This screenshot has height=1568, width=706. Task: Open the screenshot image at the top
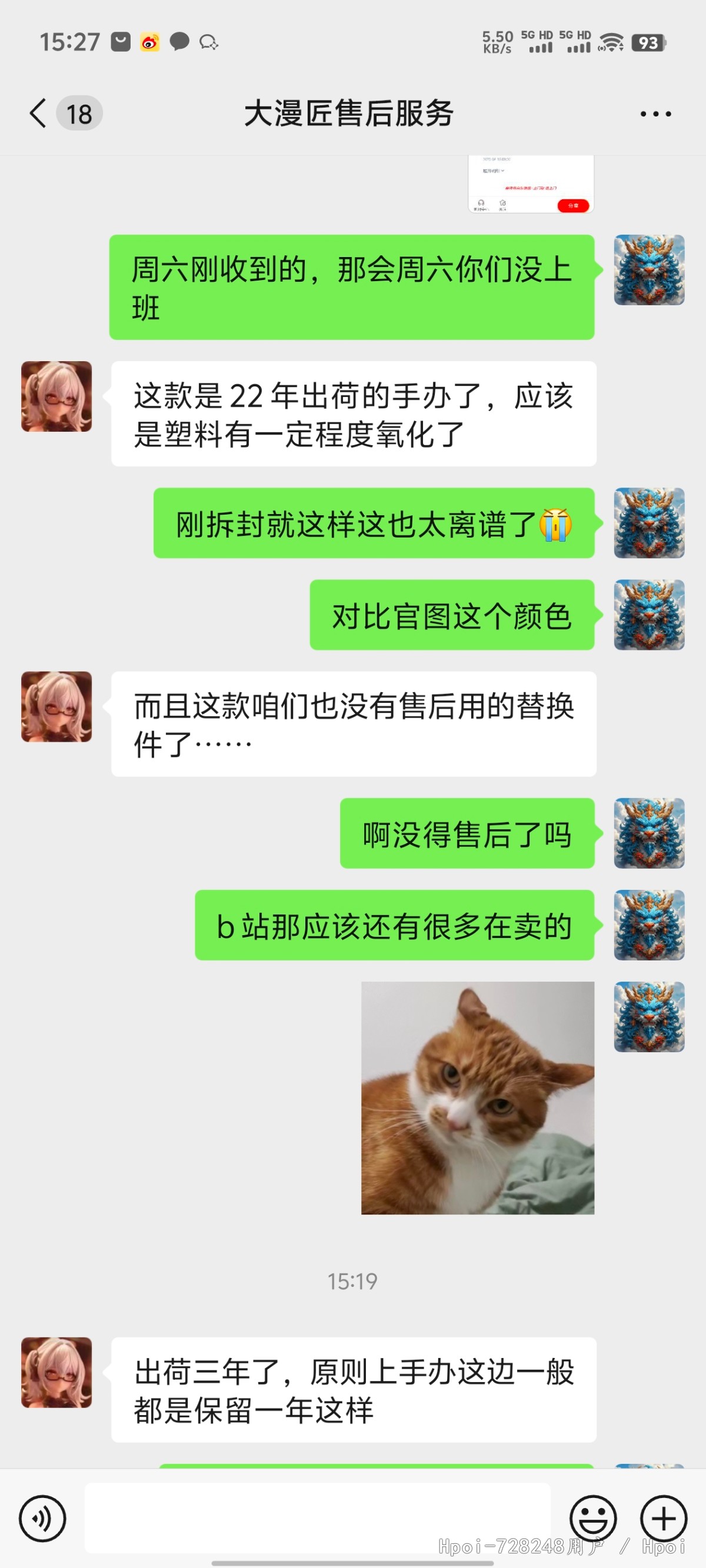[531, 184]
